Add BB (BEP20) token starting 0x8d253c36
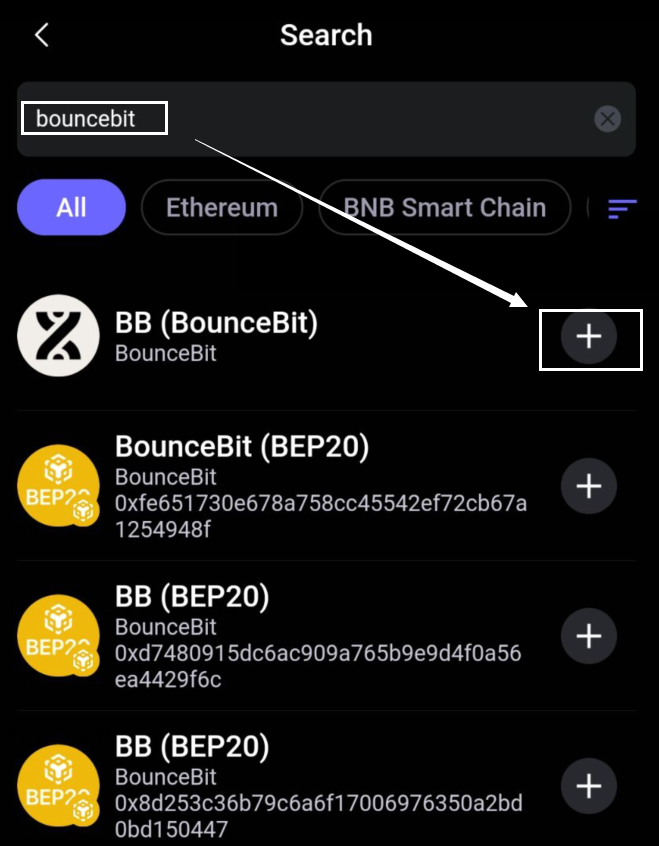This screenshot has width=659, height=846. pos(589,786)
